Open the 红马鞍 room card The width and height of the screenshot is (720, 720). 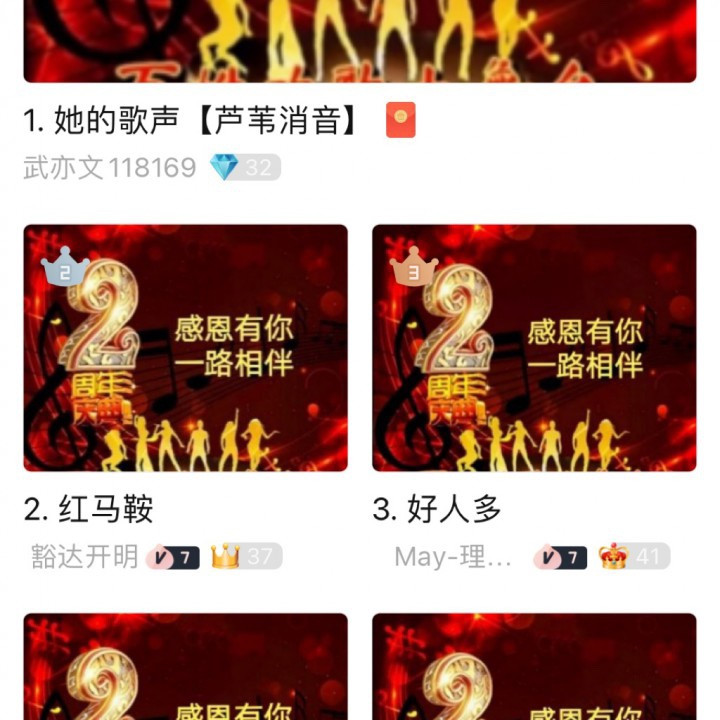click(186, 348)
